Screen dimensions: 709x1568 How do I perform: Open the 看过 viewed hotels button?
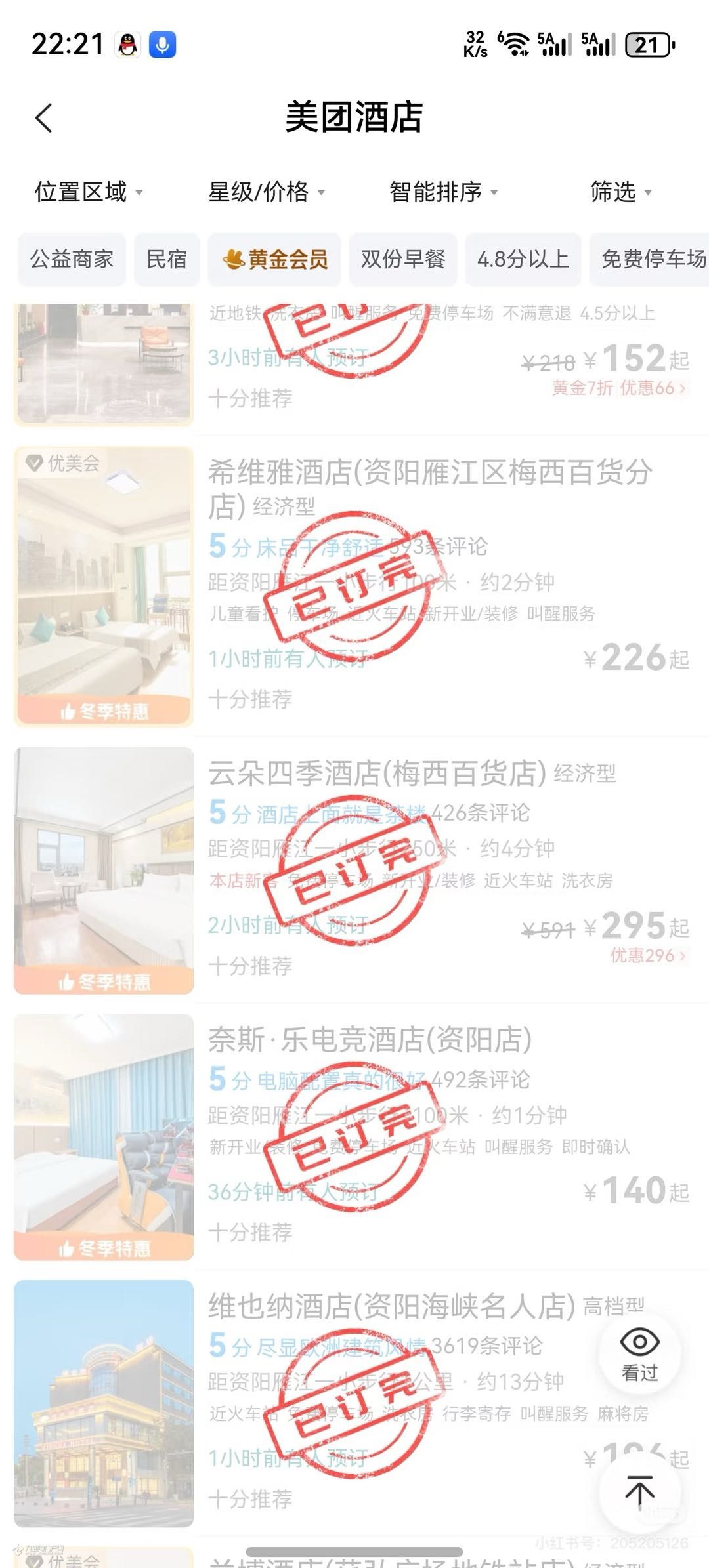tap(639, 1354)
